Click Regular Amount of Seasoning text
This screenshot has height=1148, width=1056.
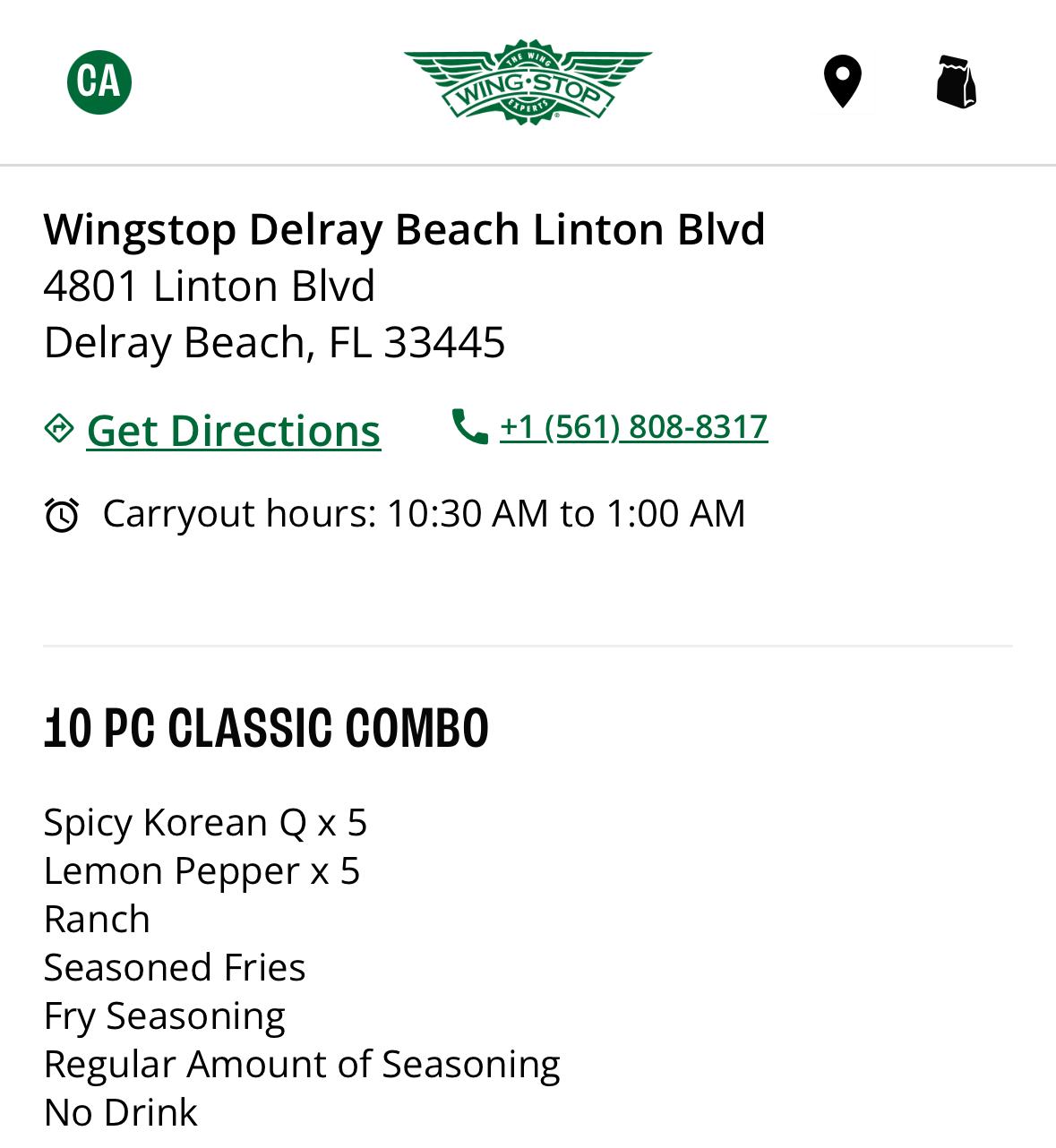coord(302,1063)
